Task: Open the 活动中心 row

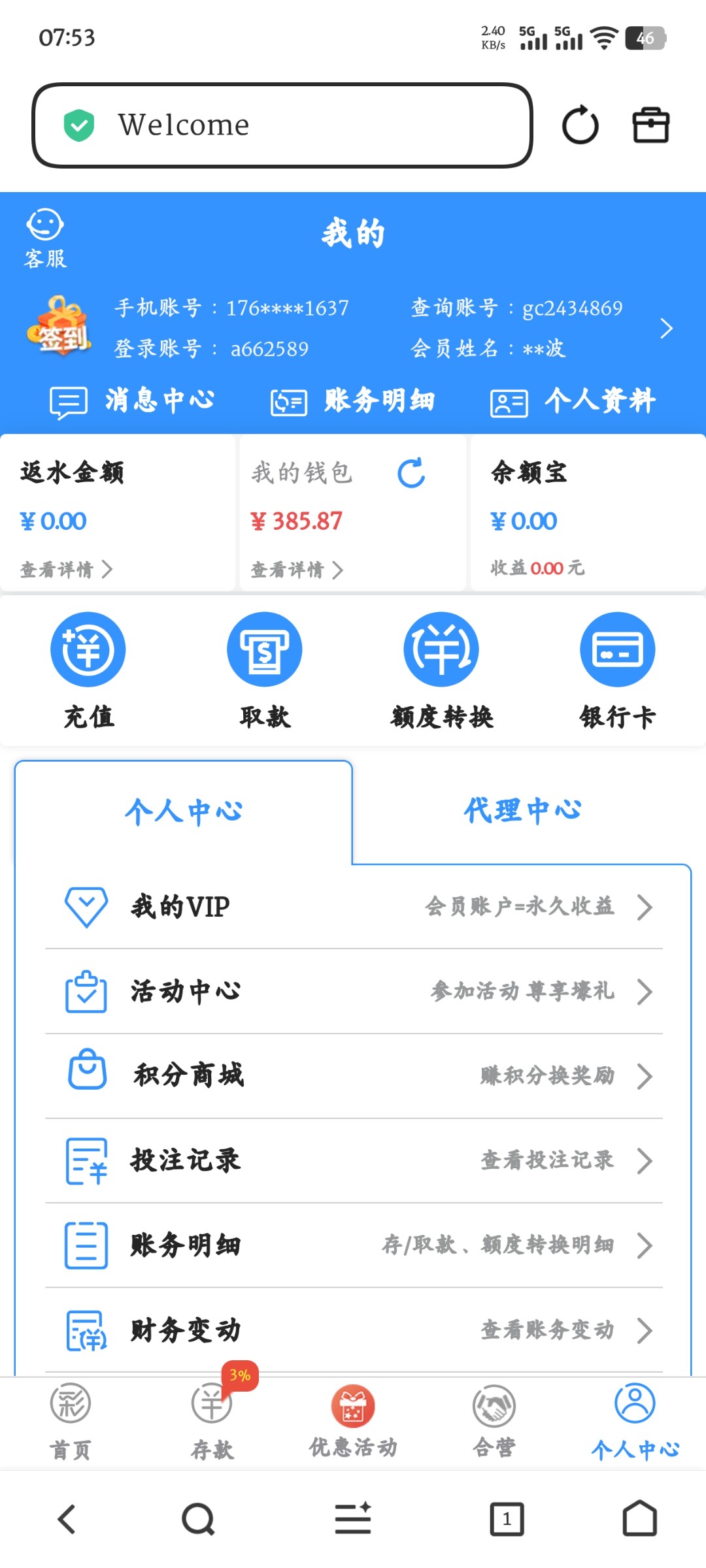Action: [353, 991]
